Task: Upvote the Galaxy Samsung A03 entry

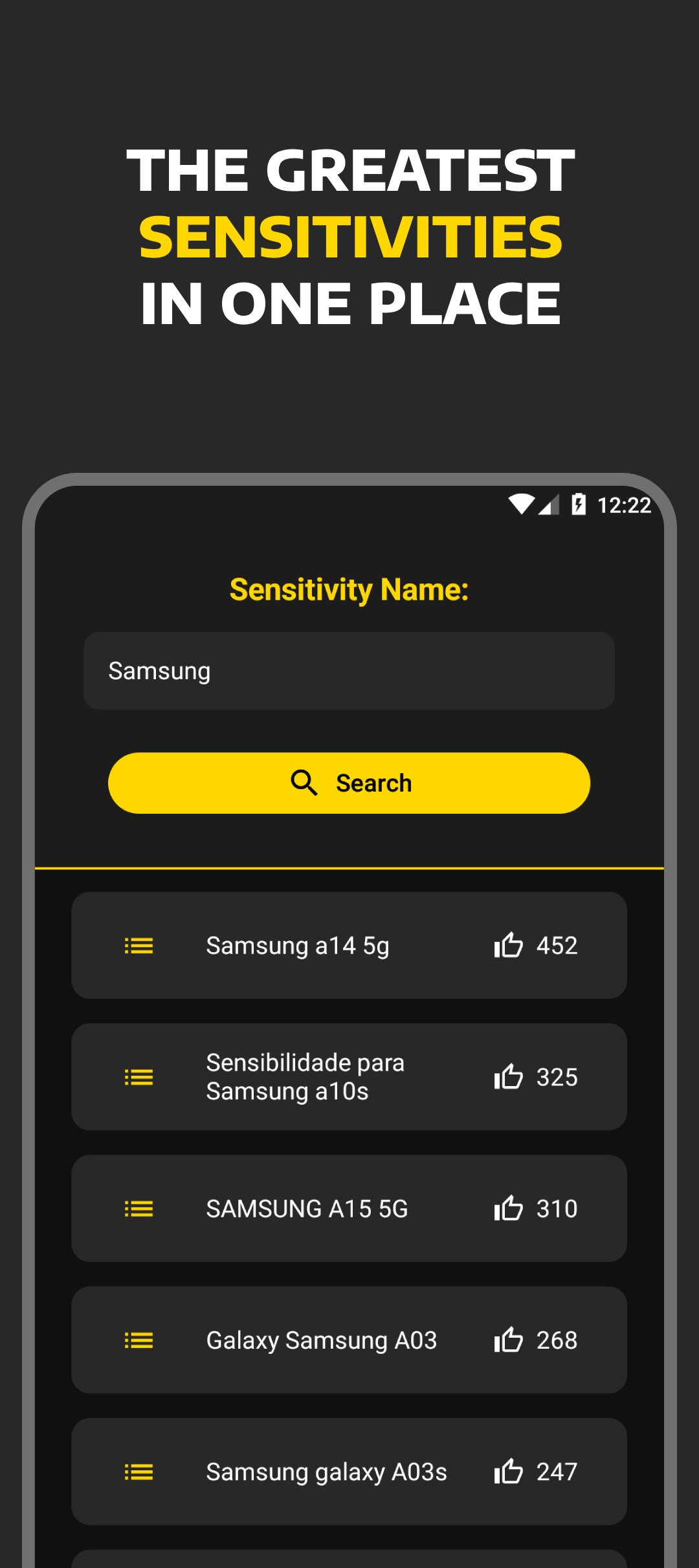Action: (x=509, y=1340)
